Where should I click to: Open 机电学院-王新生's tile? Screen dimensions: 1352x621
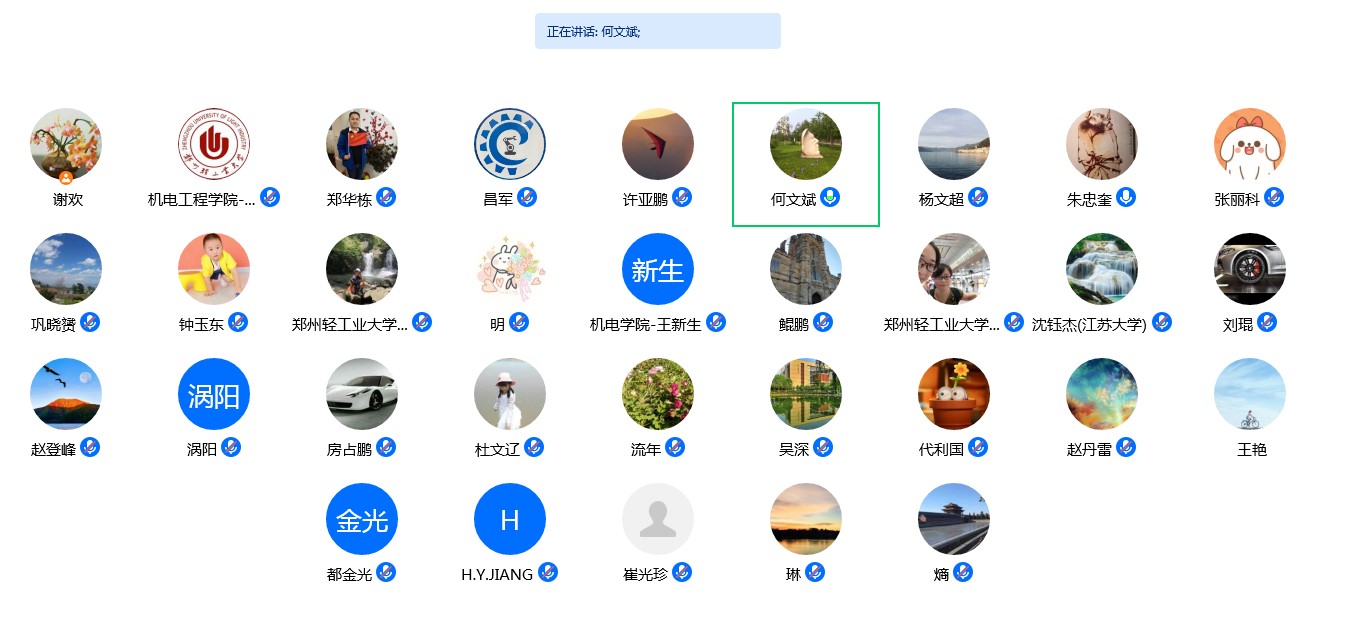[658, 270]
